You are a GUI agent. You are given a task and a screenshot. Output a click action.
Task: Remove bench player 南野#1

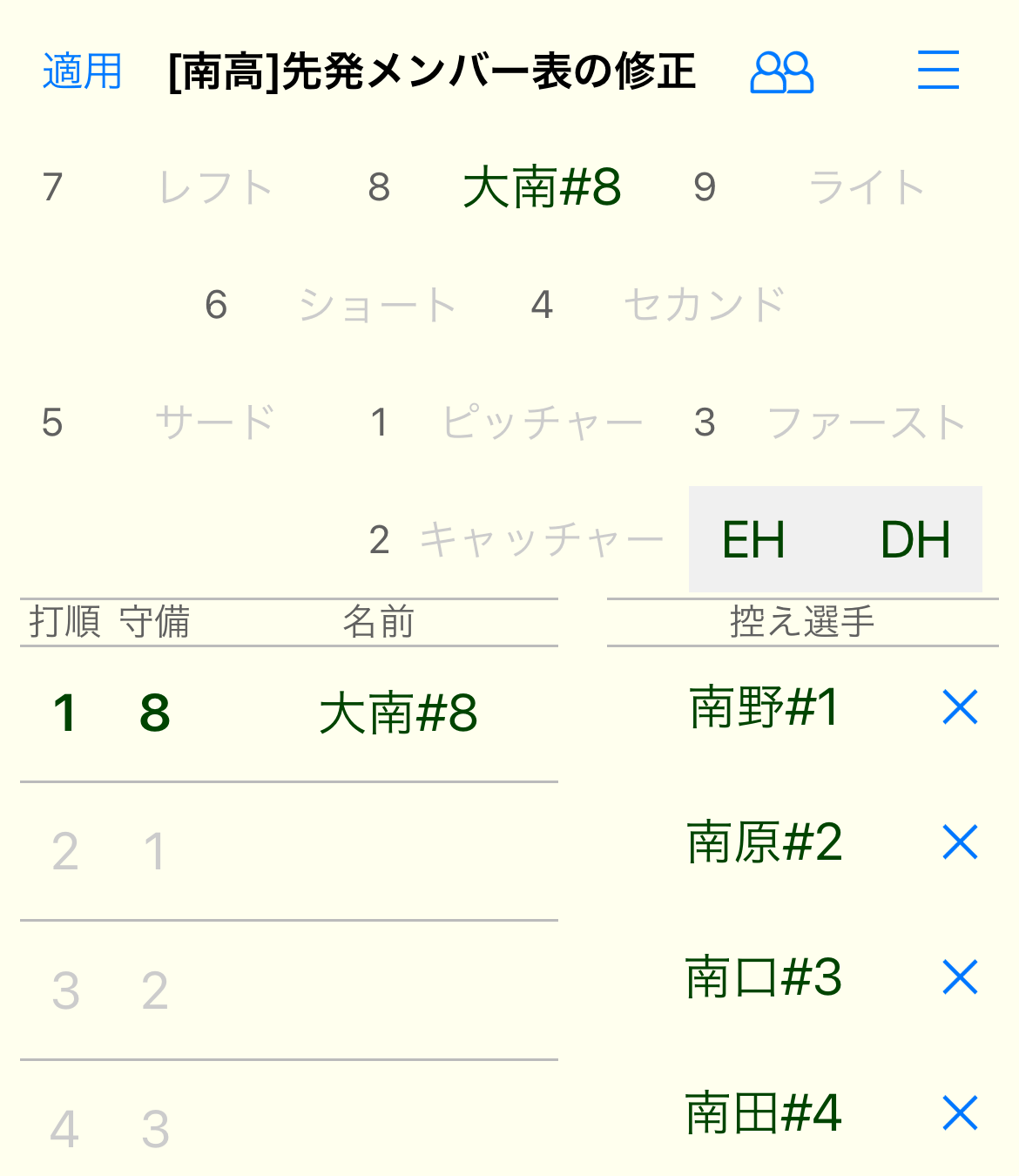(x=960, y=707)
